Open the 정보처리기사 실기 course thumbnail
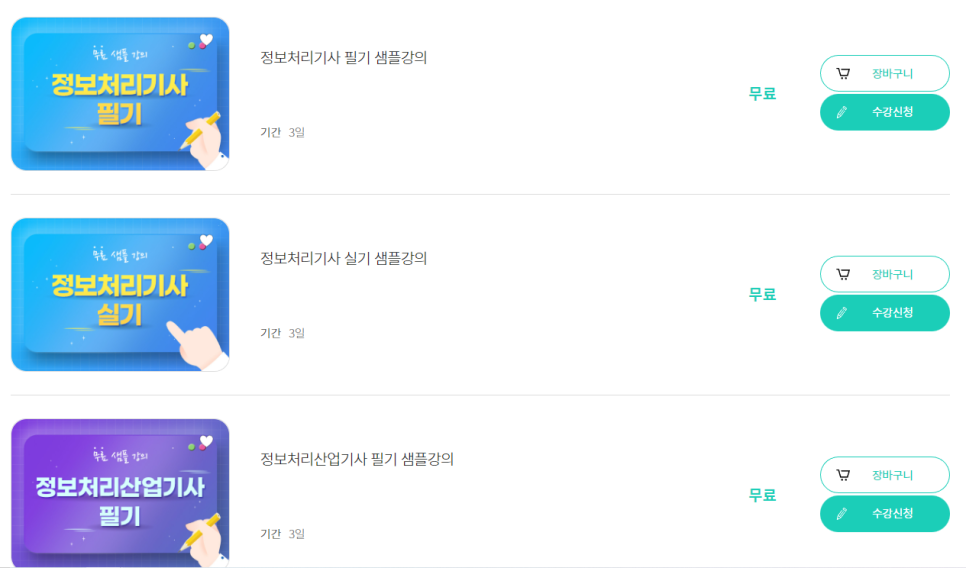 (x=120, y=295)
